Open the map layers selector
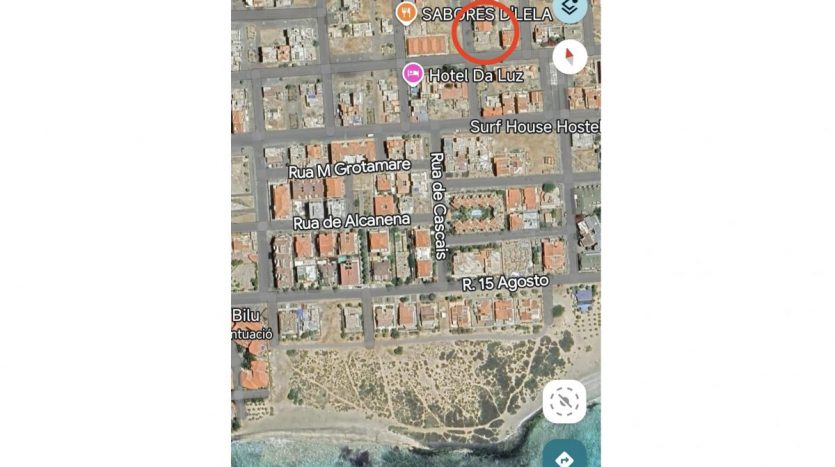The image size is (835, 467). click(570, 9)
